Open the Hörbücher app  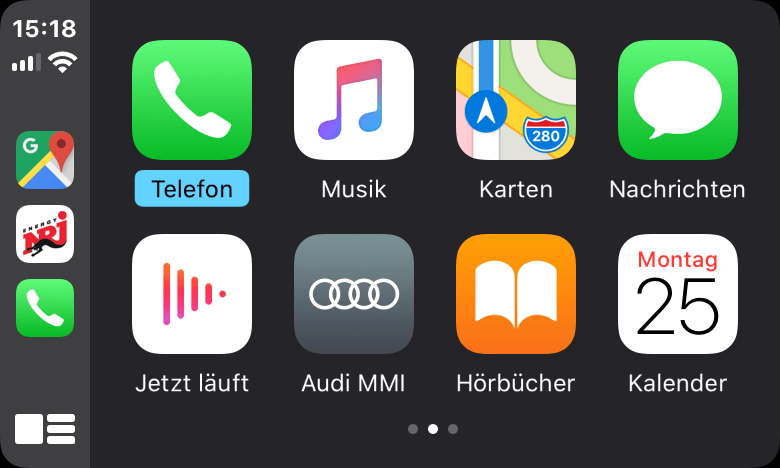[x=515, y=294]
